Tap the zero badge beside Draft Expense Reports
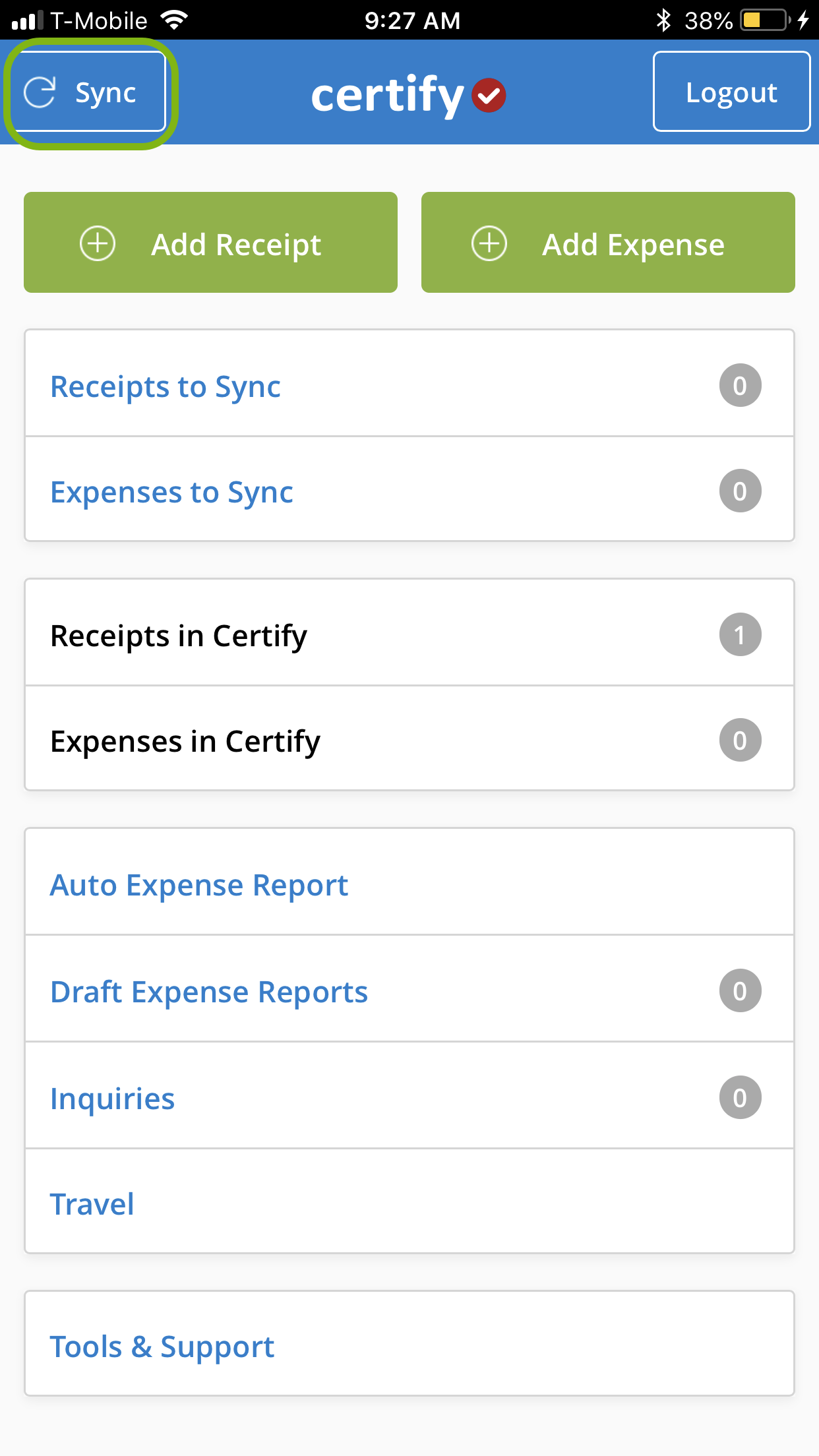The width and height of the screenshot is (819, 1456). [x=739, y=990]
